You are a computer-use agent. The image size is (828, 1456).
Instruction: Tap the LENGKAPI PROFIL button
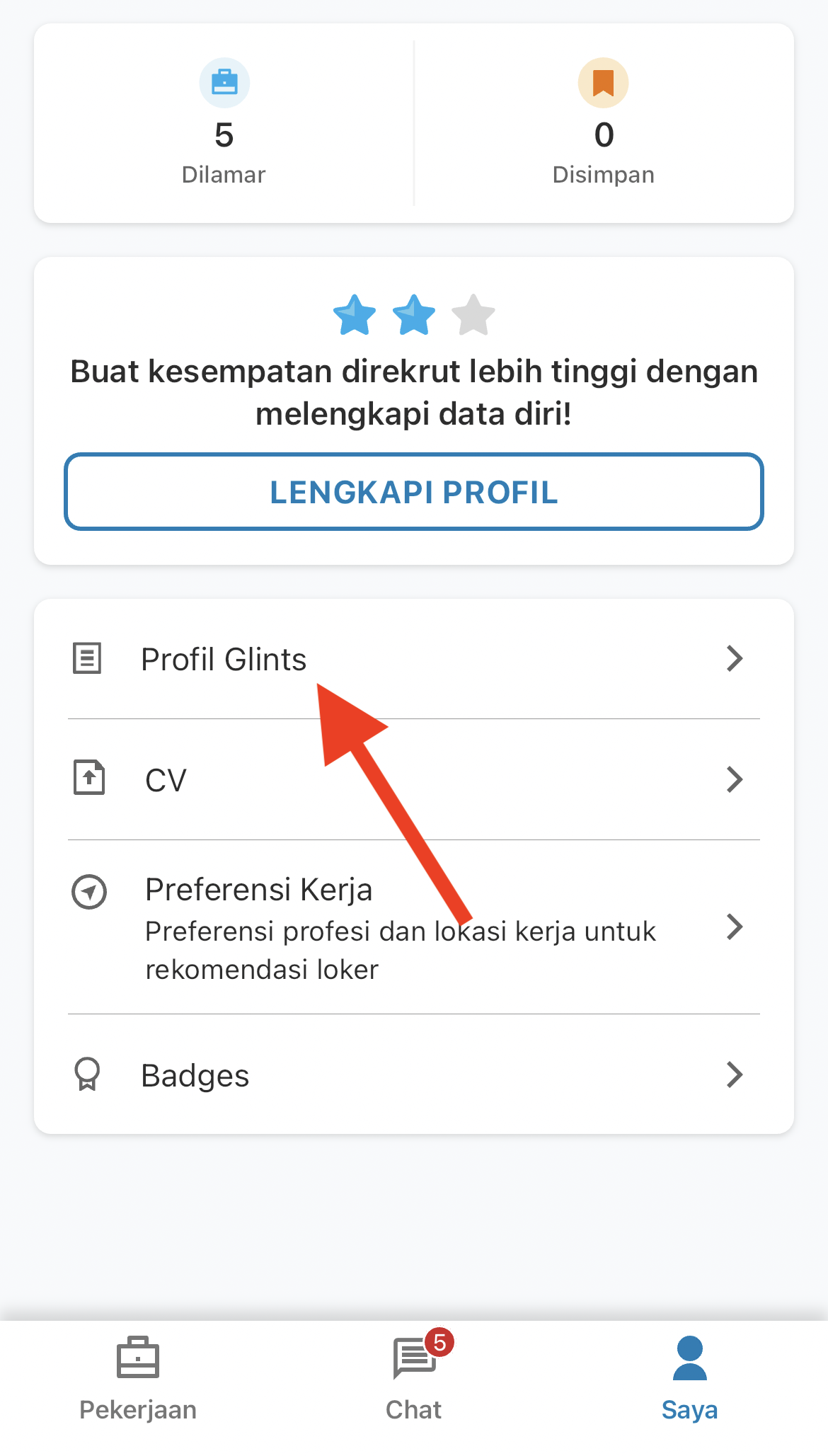pos(414,492)
